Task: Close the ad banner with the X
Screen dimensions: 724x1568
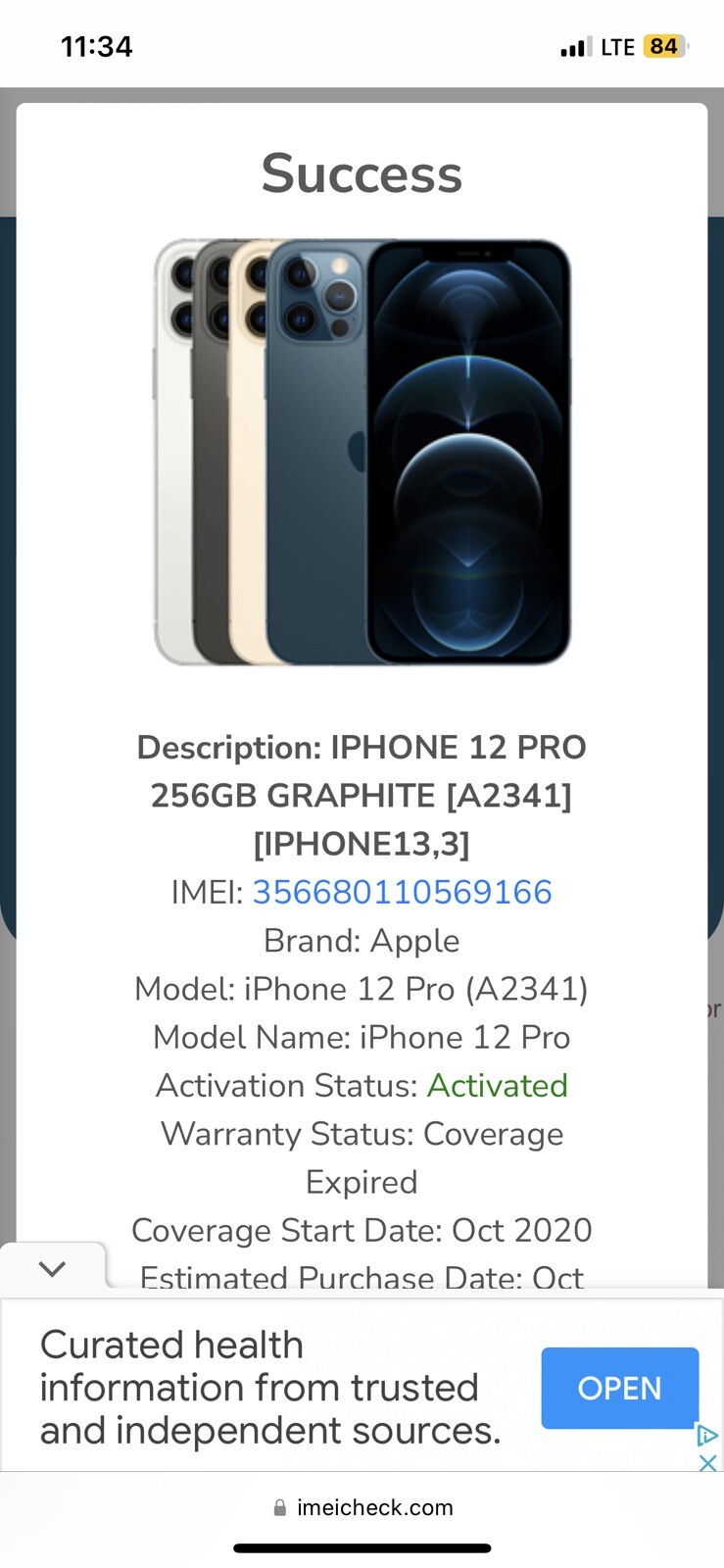Action: click(707, 1463)
